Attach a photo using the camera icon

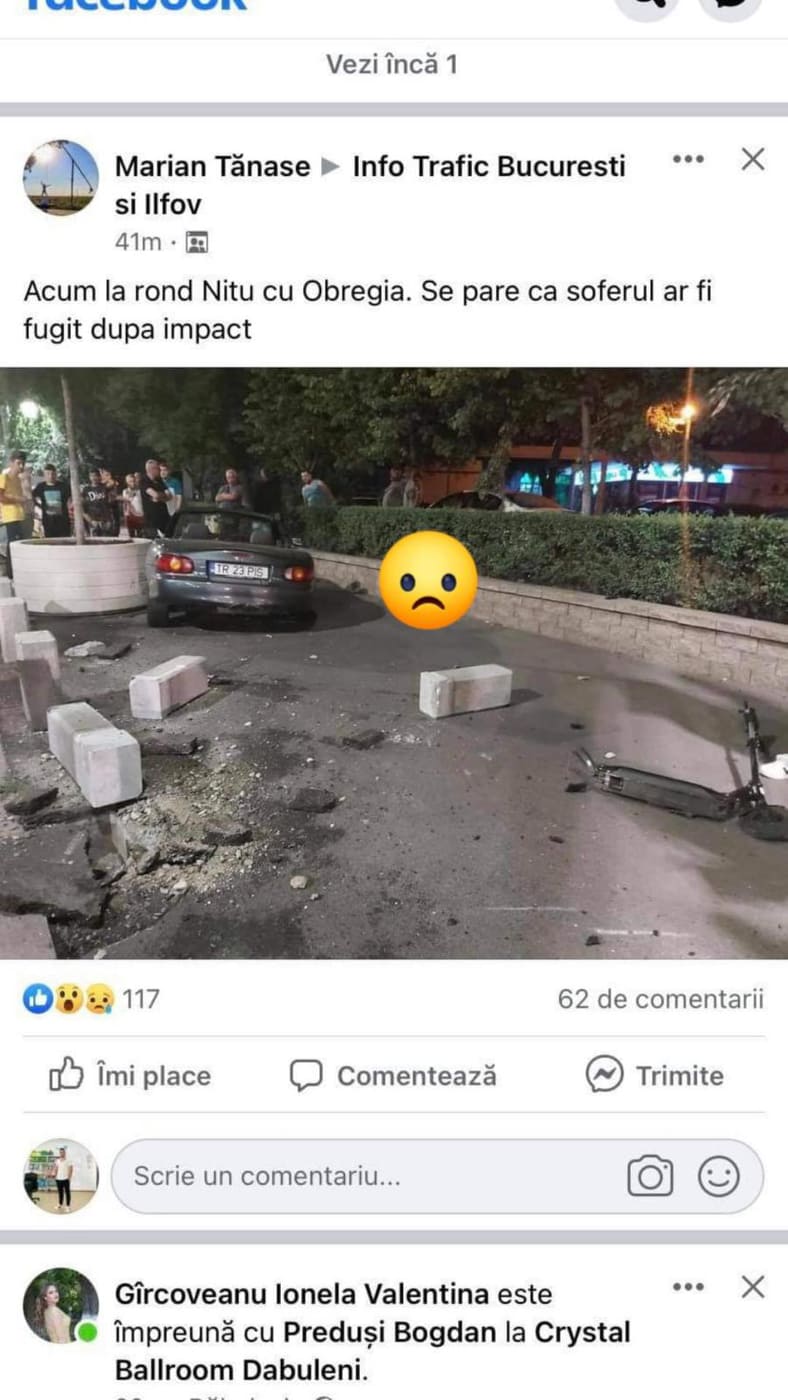(650, 1176)
